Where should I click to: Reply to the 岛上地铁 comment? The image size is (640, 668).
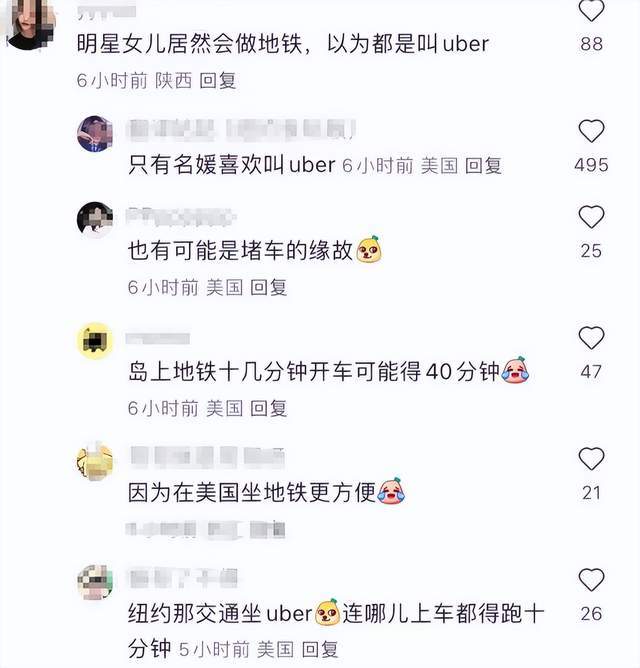pos(268,408)
